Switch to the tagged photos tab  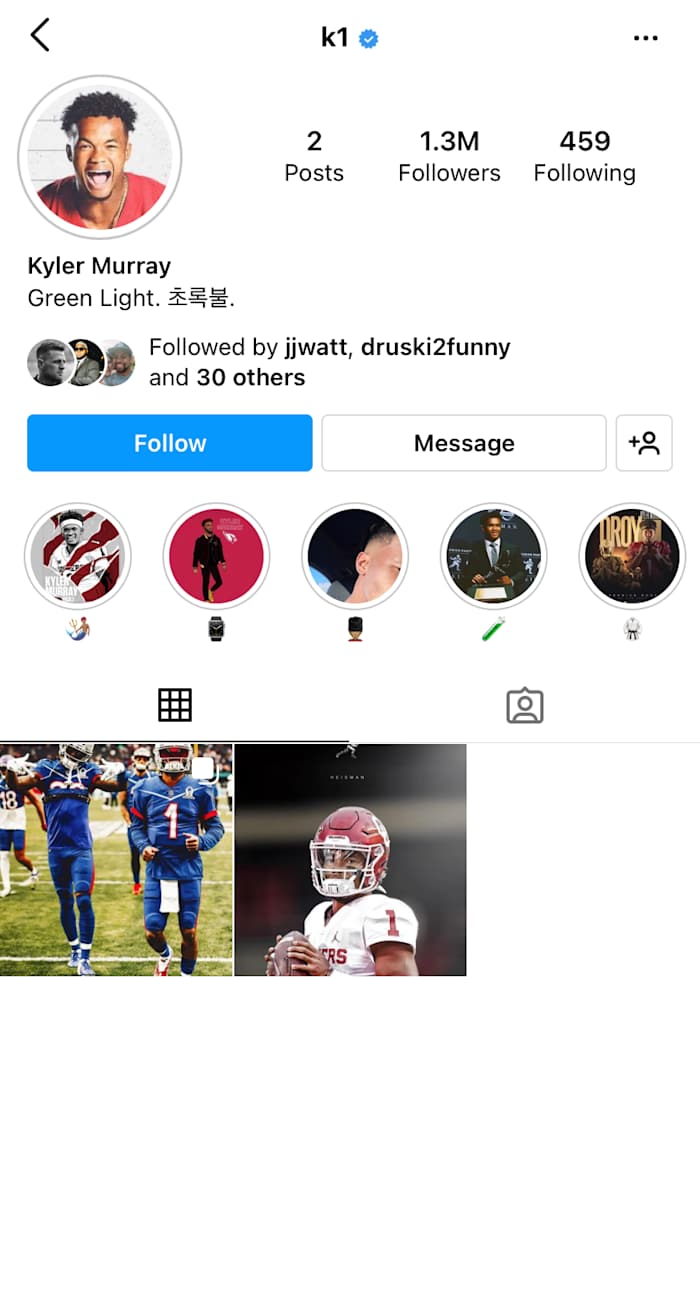(524, 706)
